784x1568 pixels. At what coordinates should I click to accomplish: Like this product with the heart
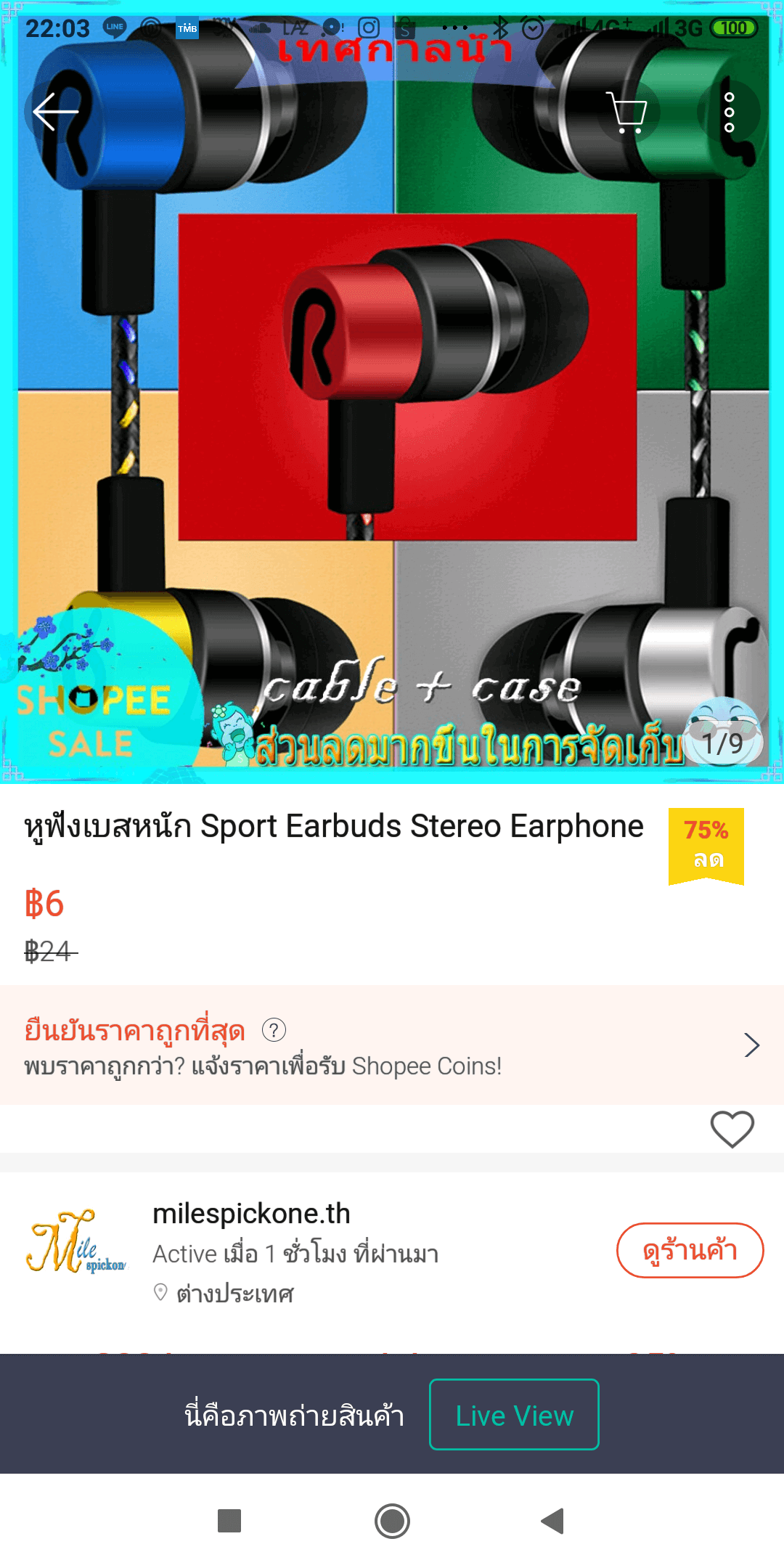[x=732, y=1130]
